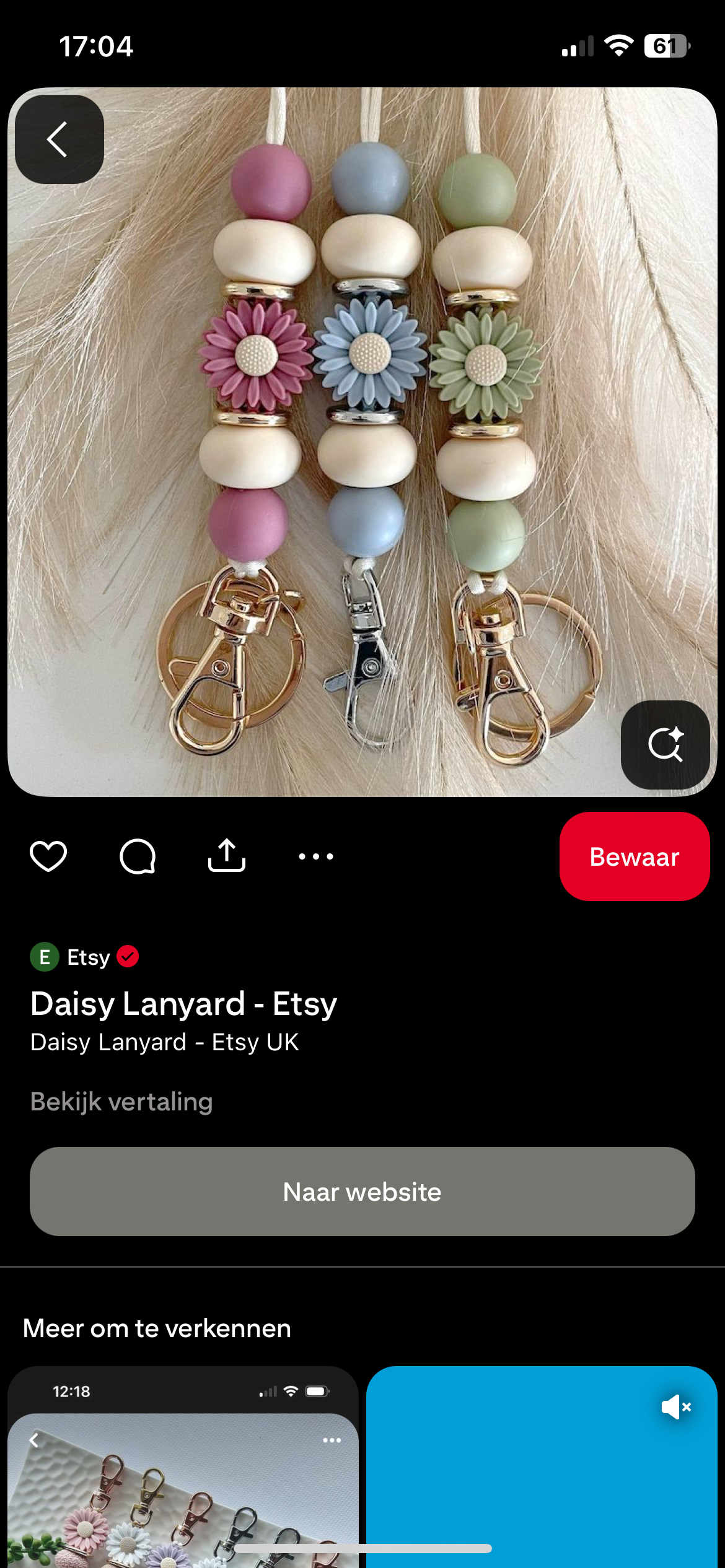Image resolution: width=725 pixels, height=1568 pixels.
Task: Go back using the top-left arrow
Action: pos(59,139)
